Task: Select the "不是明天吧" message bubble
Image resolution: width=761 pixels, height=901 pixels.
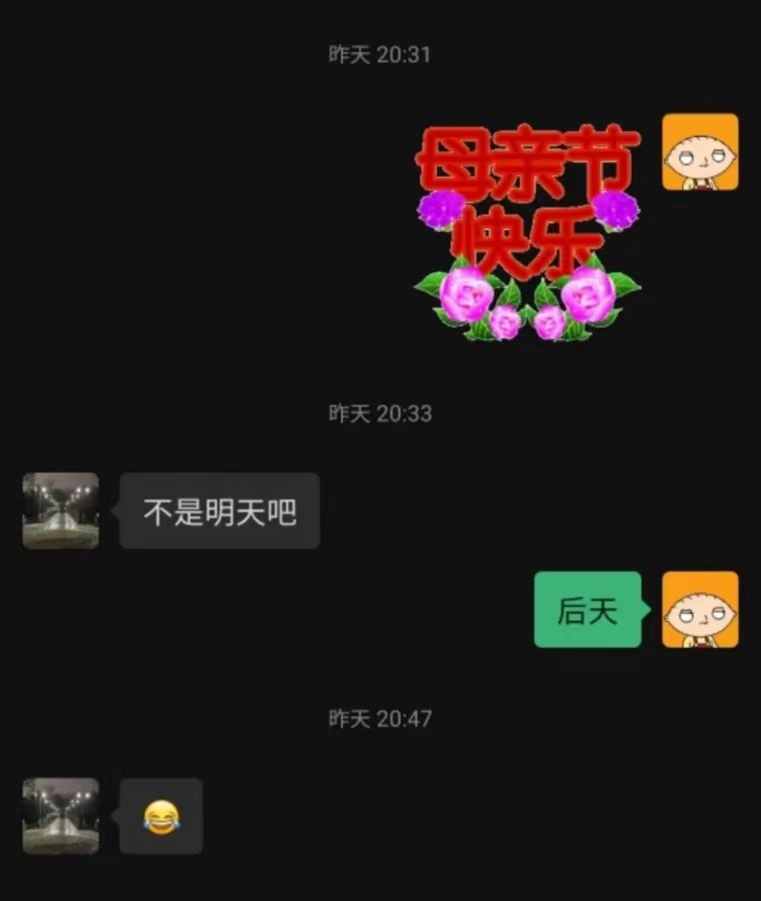Action: point(219,511)
